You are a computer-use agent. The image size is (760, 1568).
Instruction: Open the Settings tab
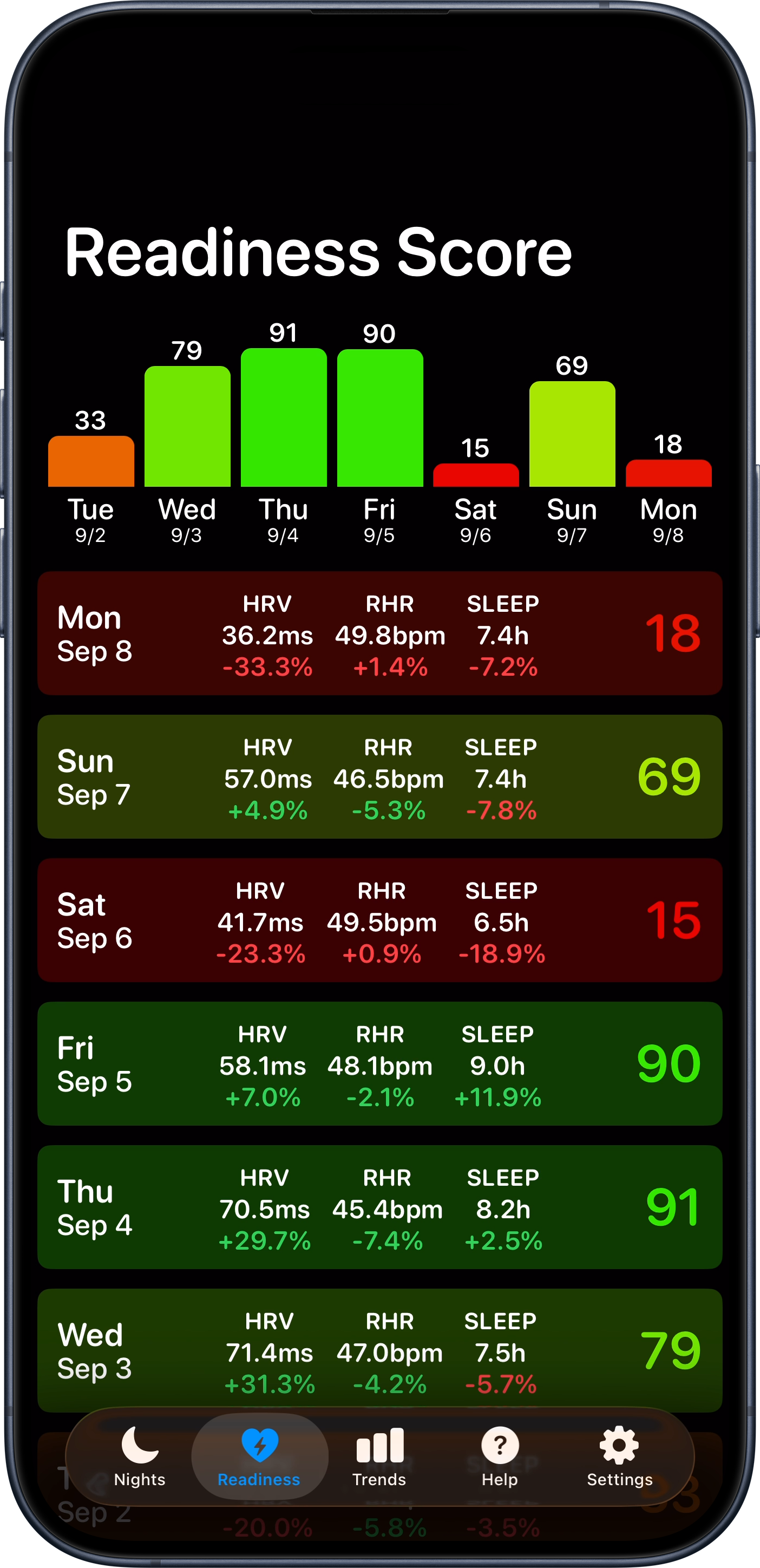[x=619, y=1457]
